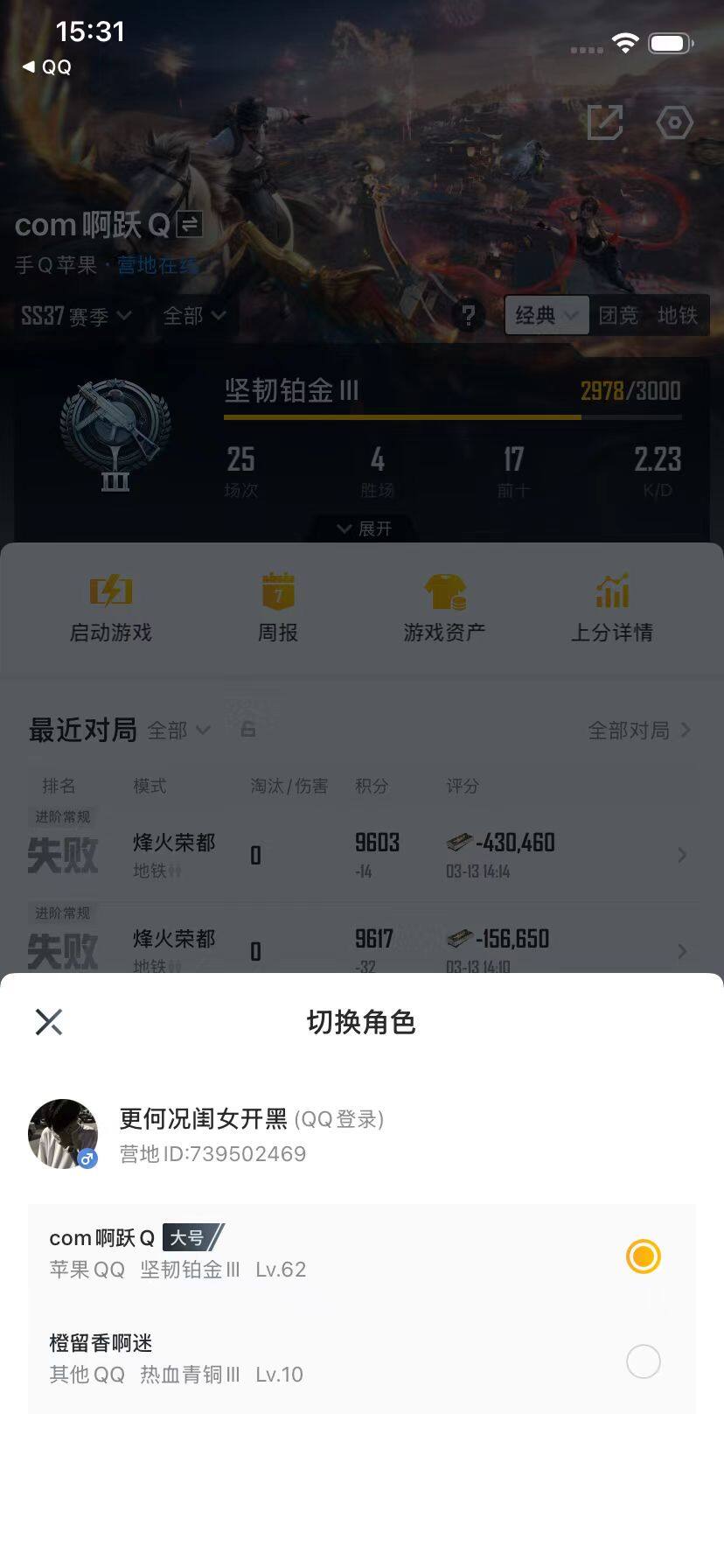This screenshot has width=724, height=1568.
Task: Select the com啊跃Q character radio button
Action: pos(643,1256)
